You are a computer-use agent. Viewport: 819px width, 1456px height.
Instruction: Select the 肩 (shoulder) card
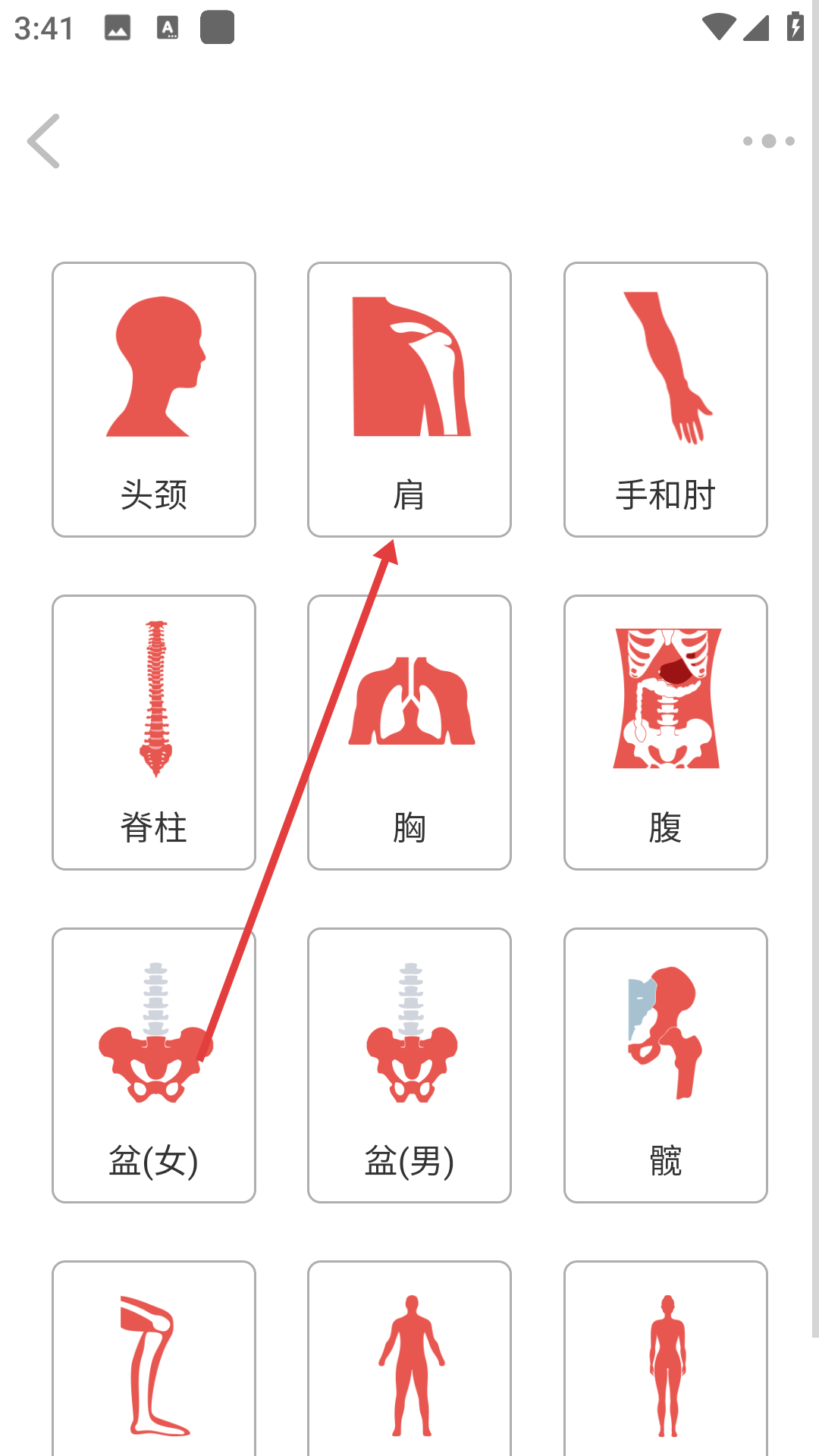(409, 400)
